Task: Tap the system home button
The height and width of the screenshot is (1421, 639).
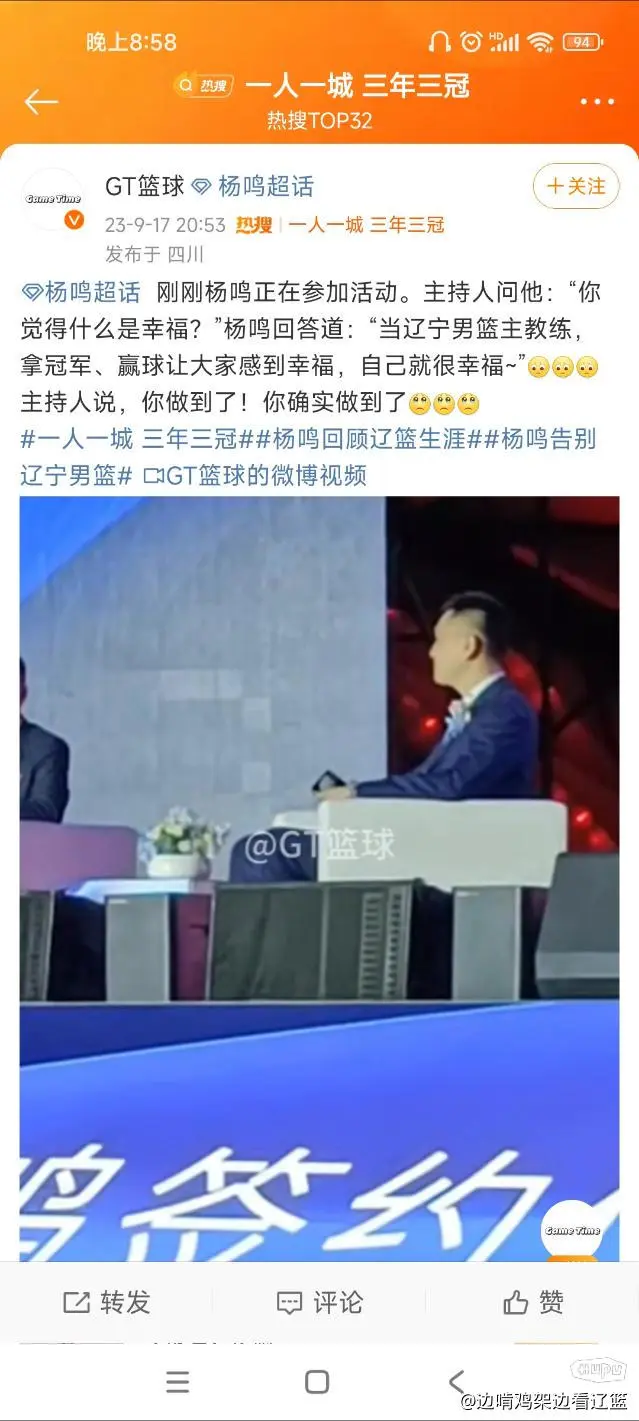Action: tap(317, 1382)
